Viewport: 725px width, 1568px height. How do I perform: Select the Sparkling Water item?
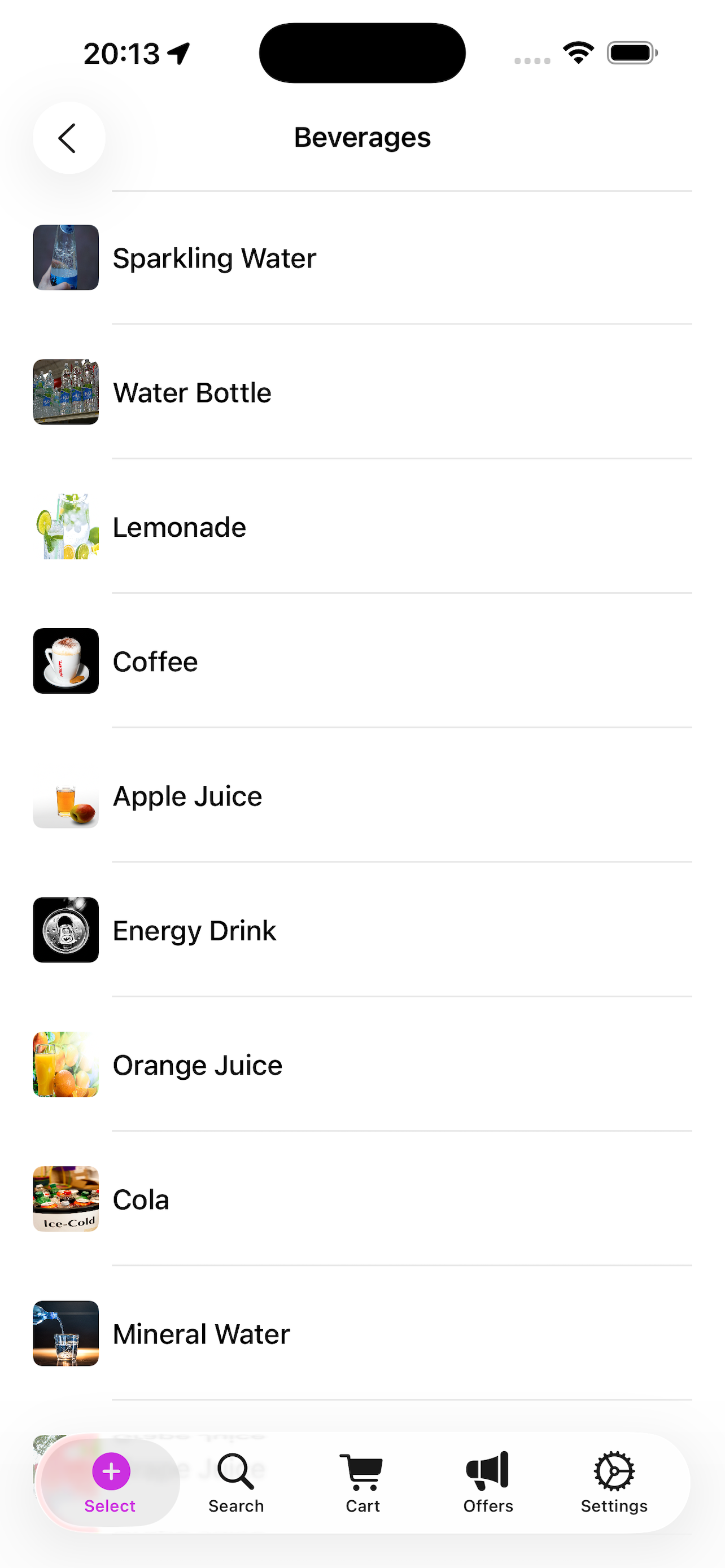click(214, 257)
